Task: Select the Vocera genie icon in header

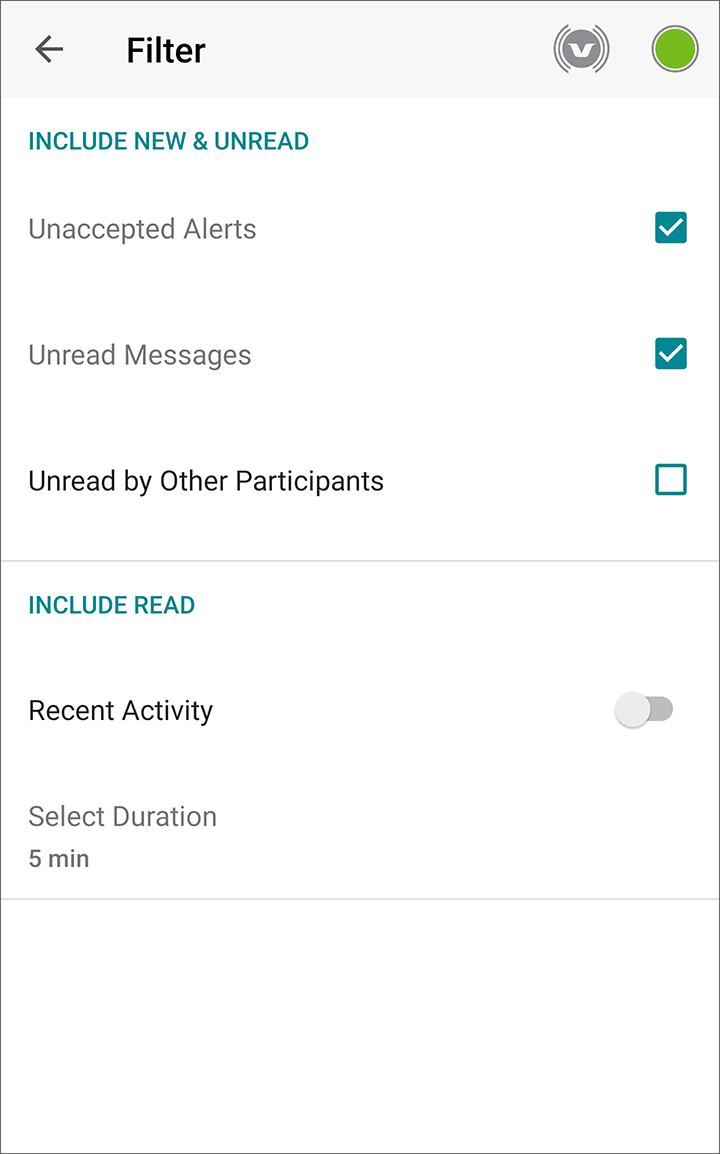Action: coord(582,48)
